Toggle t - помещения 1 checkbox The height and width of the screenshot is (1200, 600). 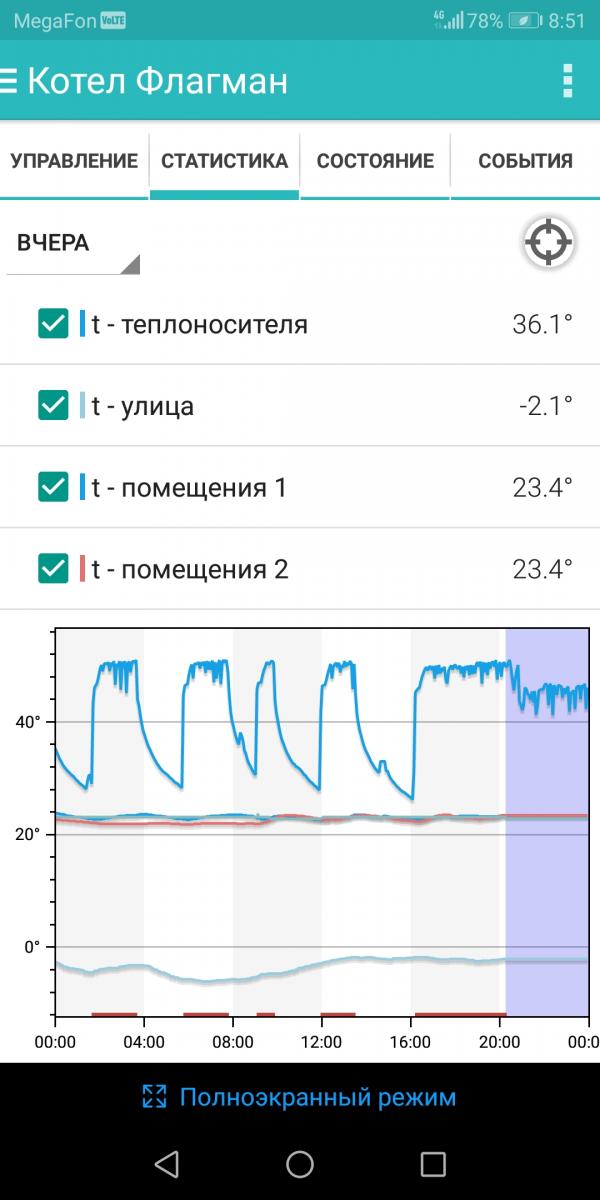coord(52,487)
